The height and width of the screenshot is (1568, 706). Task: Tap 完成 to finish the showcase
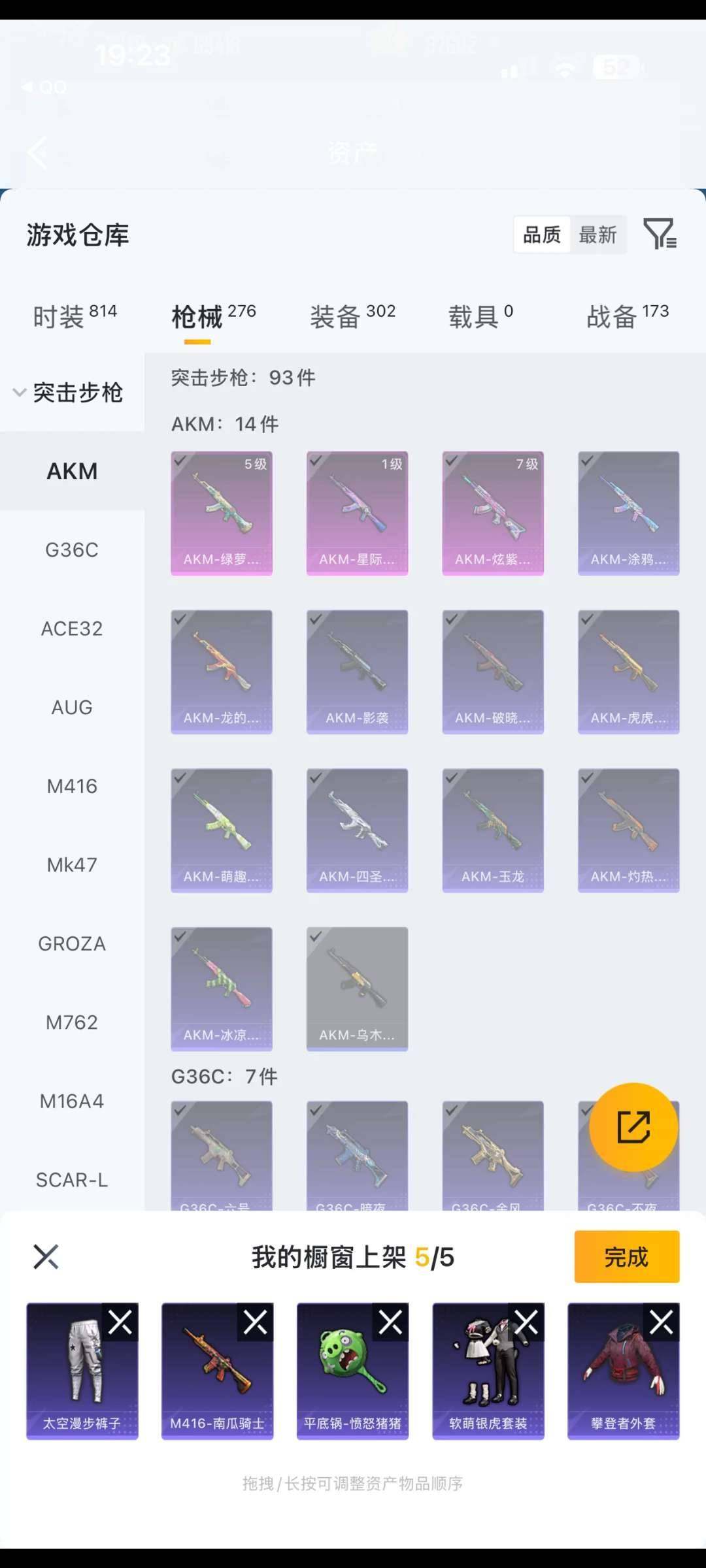tap(626, 1256)
